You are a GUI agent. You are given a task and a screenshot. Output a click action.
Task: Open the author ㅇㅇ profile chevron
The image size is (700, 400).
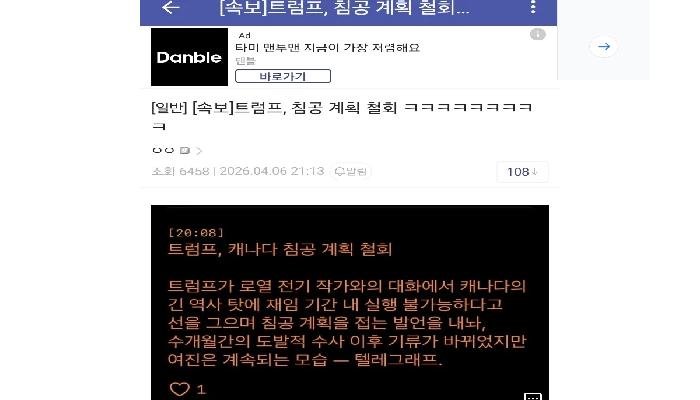pyautogui.click(x=199, y=151)
